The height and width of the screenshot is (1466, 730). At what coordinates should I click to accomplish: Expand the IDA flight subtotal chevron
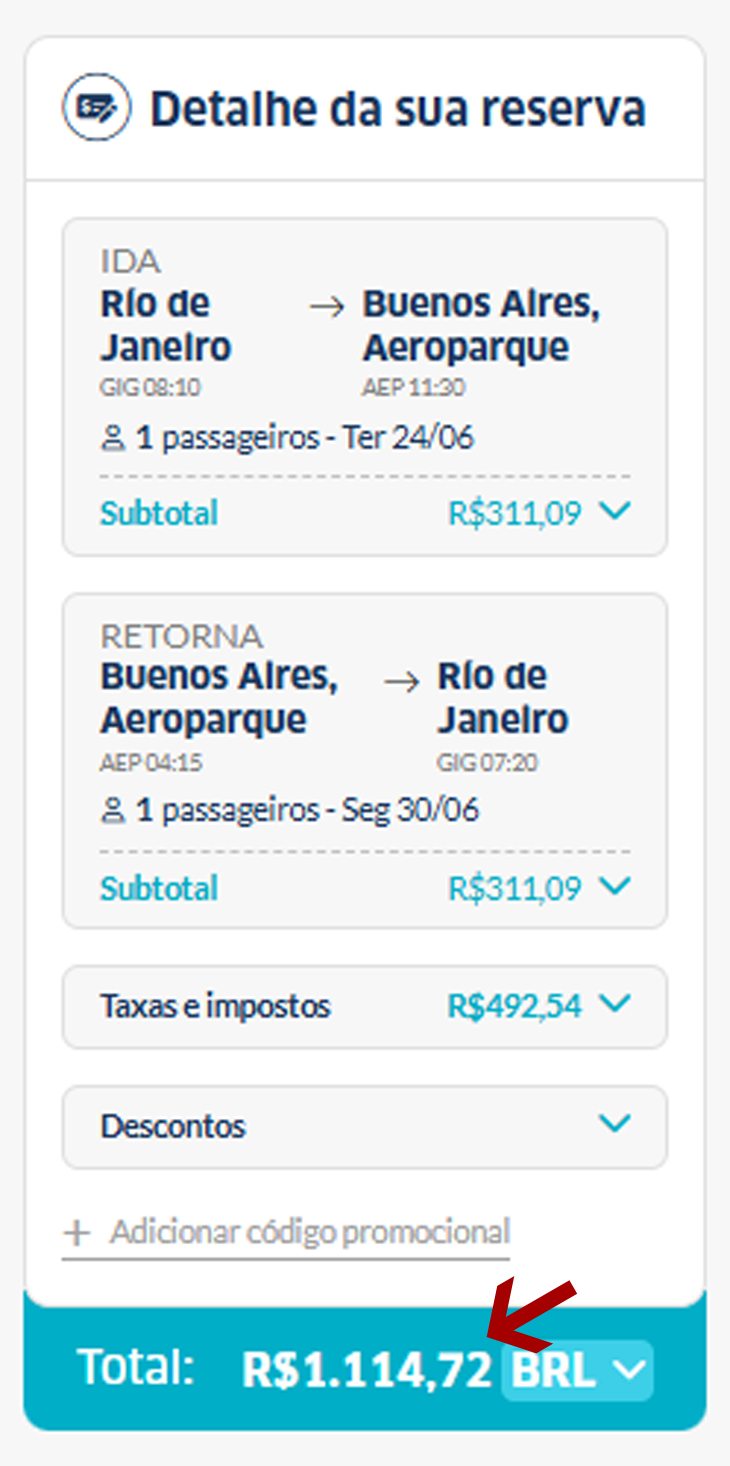[x=615, y=511]
